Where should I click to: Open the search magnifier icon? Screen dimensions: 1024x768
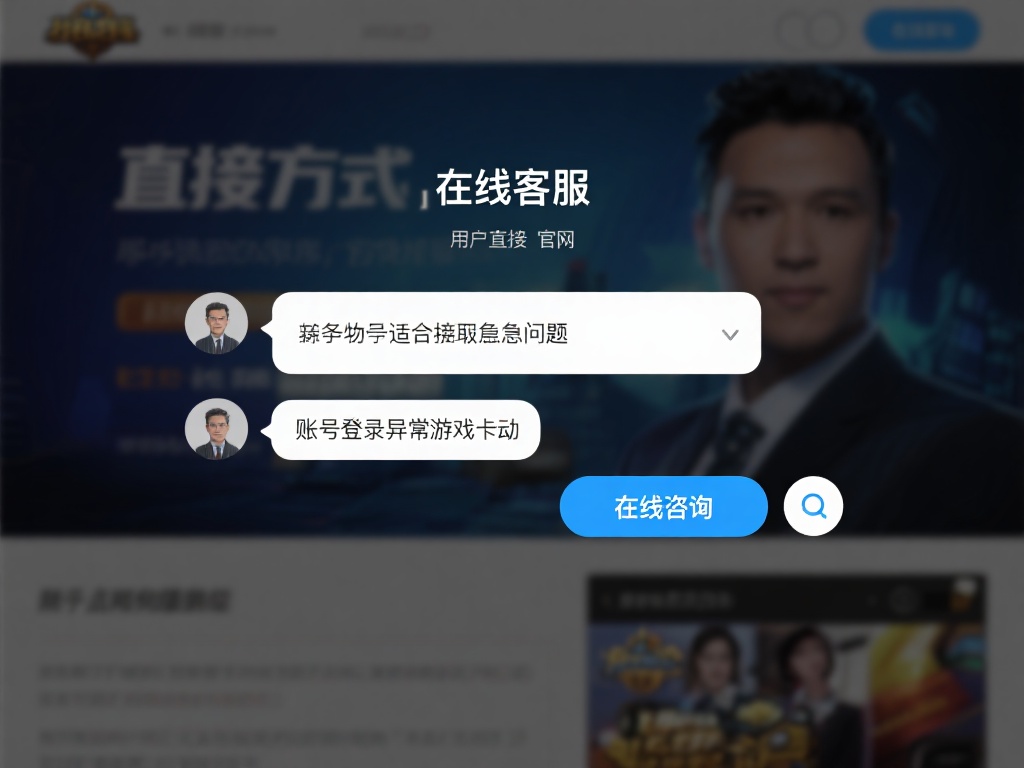pyautogui.click(x=814, y=507)
